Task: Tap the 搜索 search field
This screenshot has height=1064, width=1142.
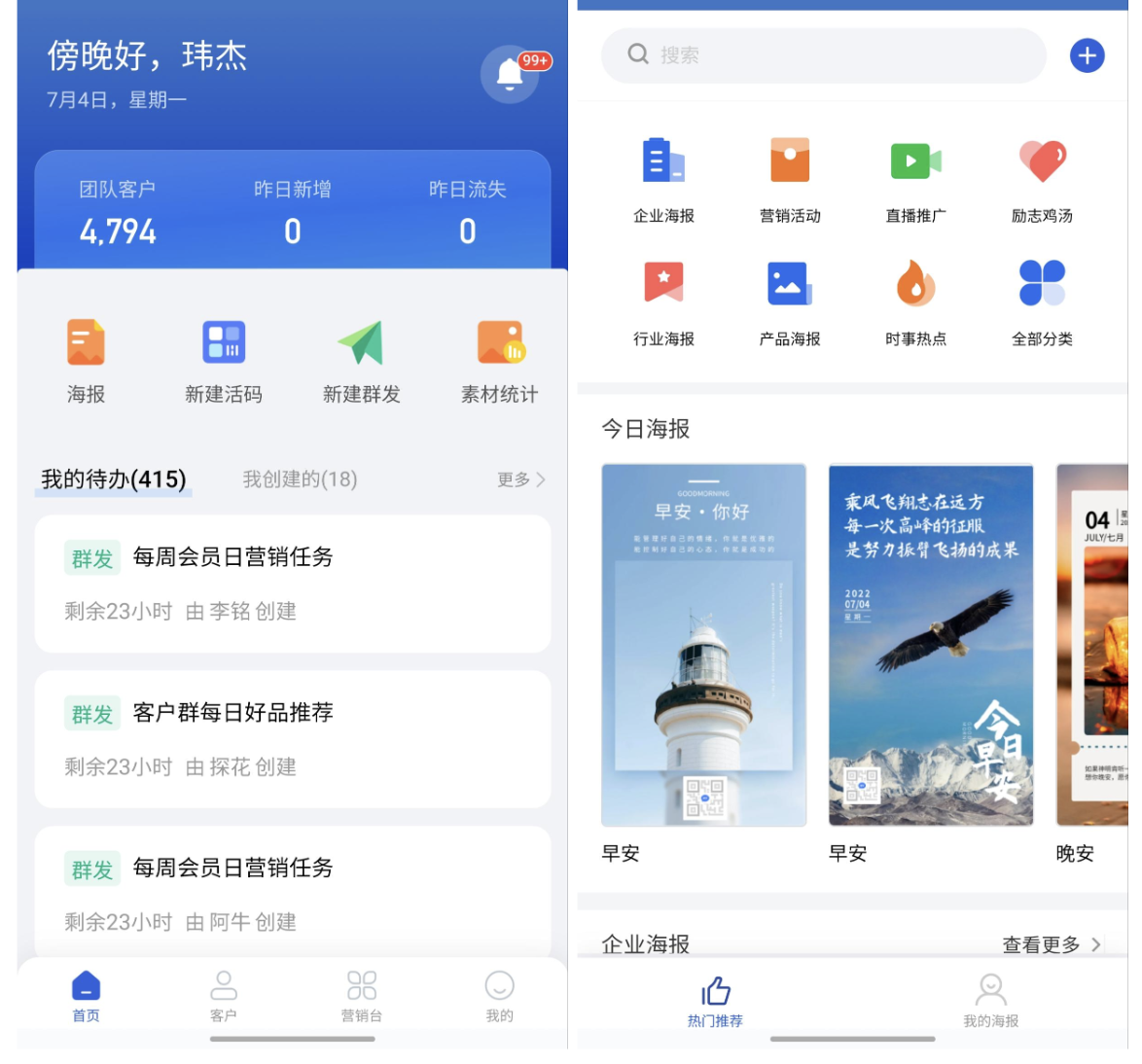Action: pyautogui.click(x=822, y=55)
